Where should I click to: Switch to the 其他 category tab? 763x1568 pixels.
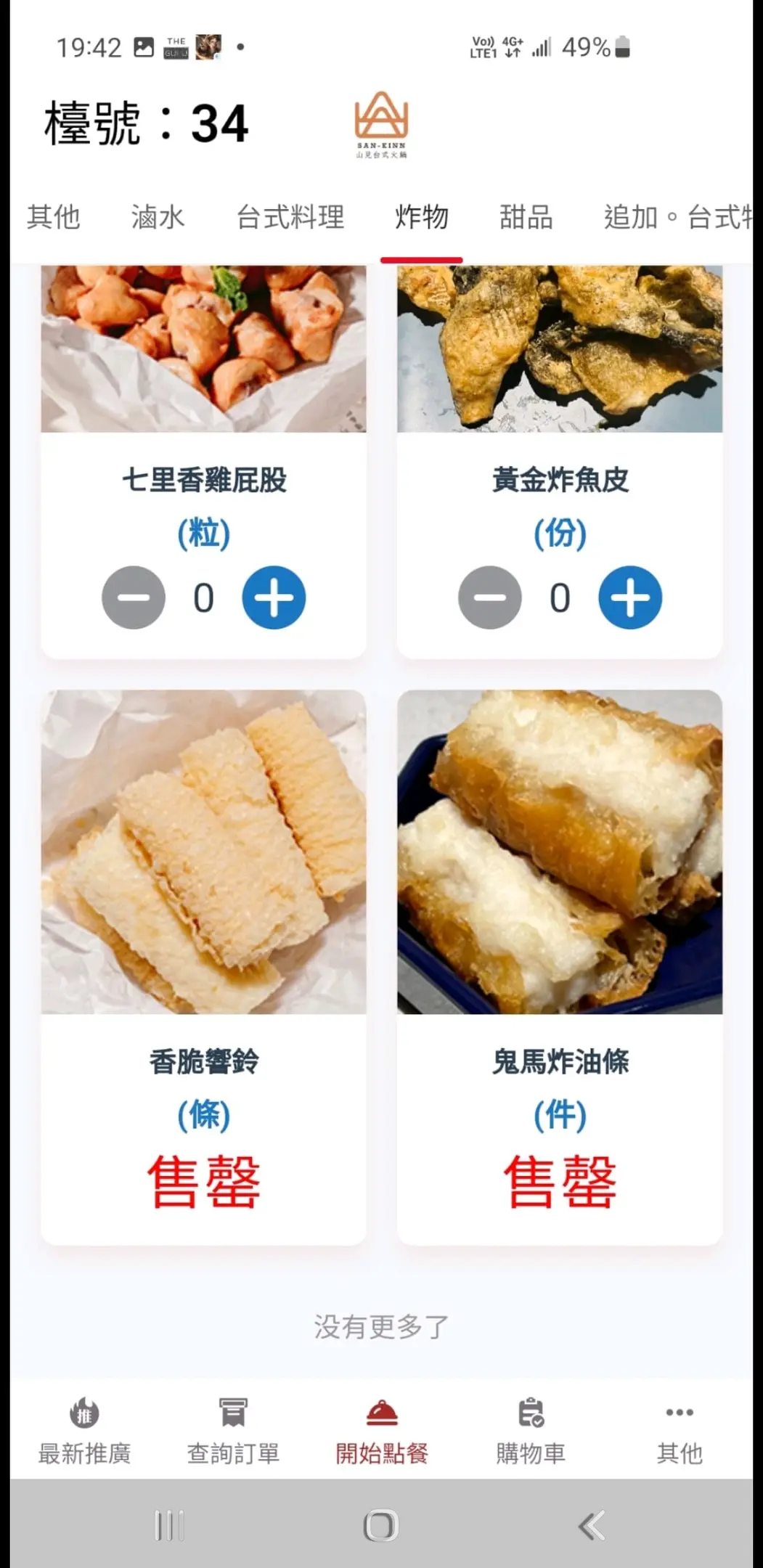coord(53,217)
